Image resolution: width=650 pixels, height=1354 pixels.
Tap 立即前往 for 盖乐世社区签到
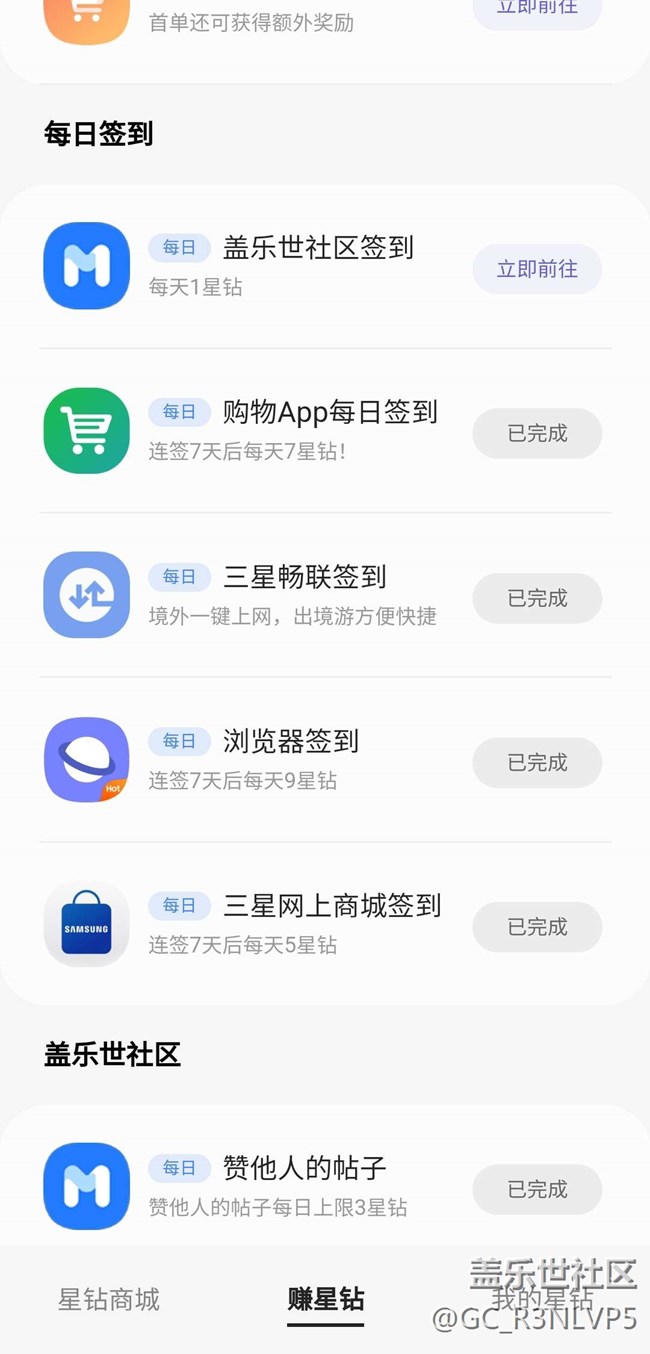click(x=537, y=269)
